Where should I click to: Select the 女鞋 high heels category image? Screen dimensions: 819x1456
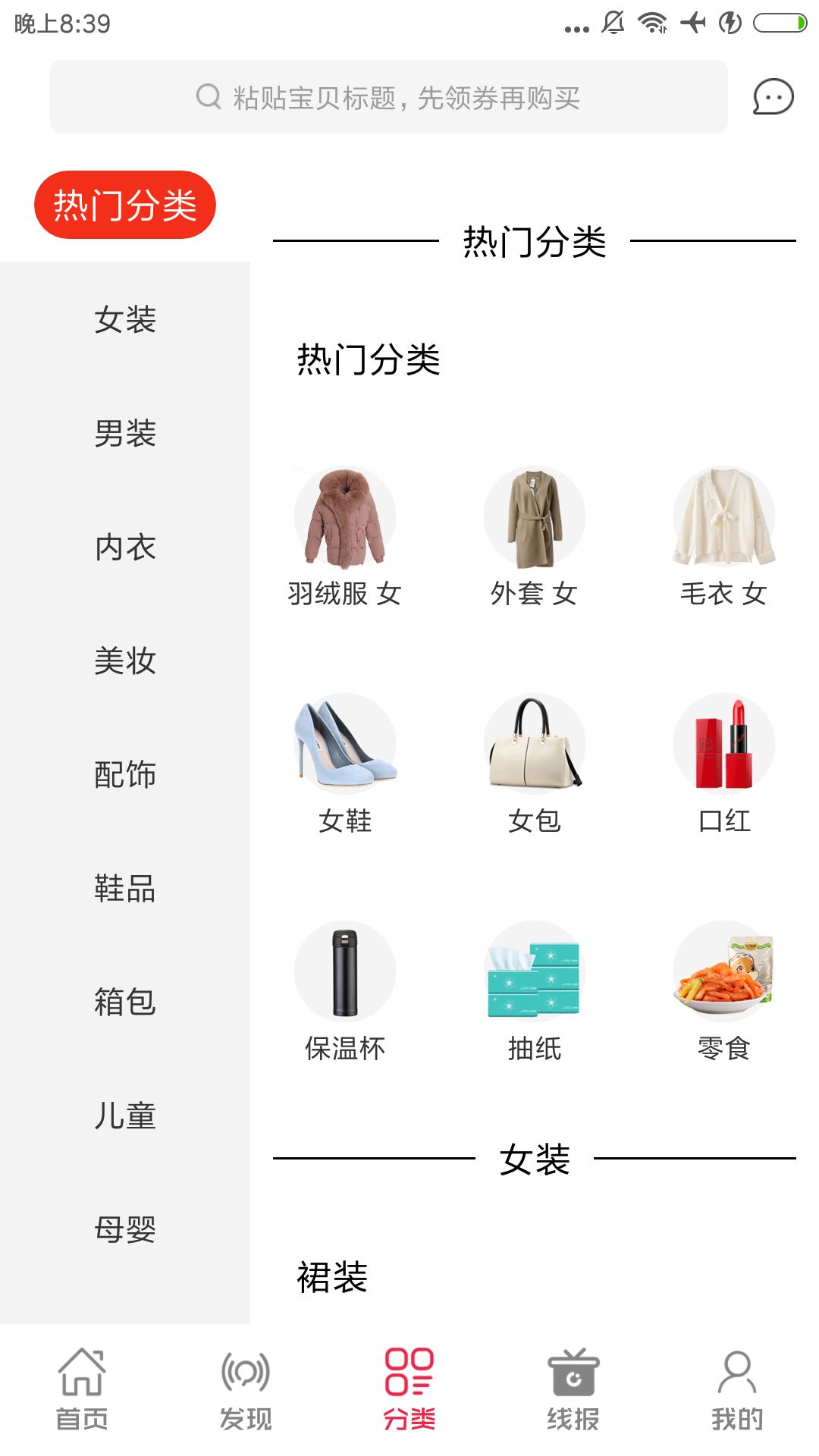pyautogui.click(x=346, y=744)
